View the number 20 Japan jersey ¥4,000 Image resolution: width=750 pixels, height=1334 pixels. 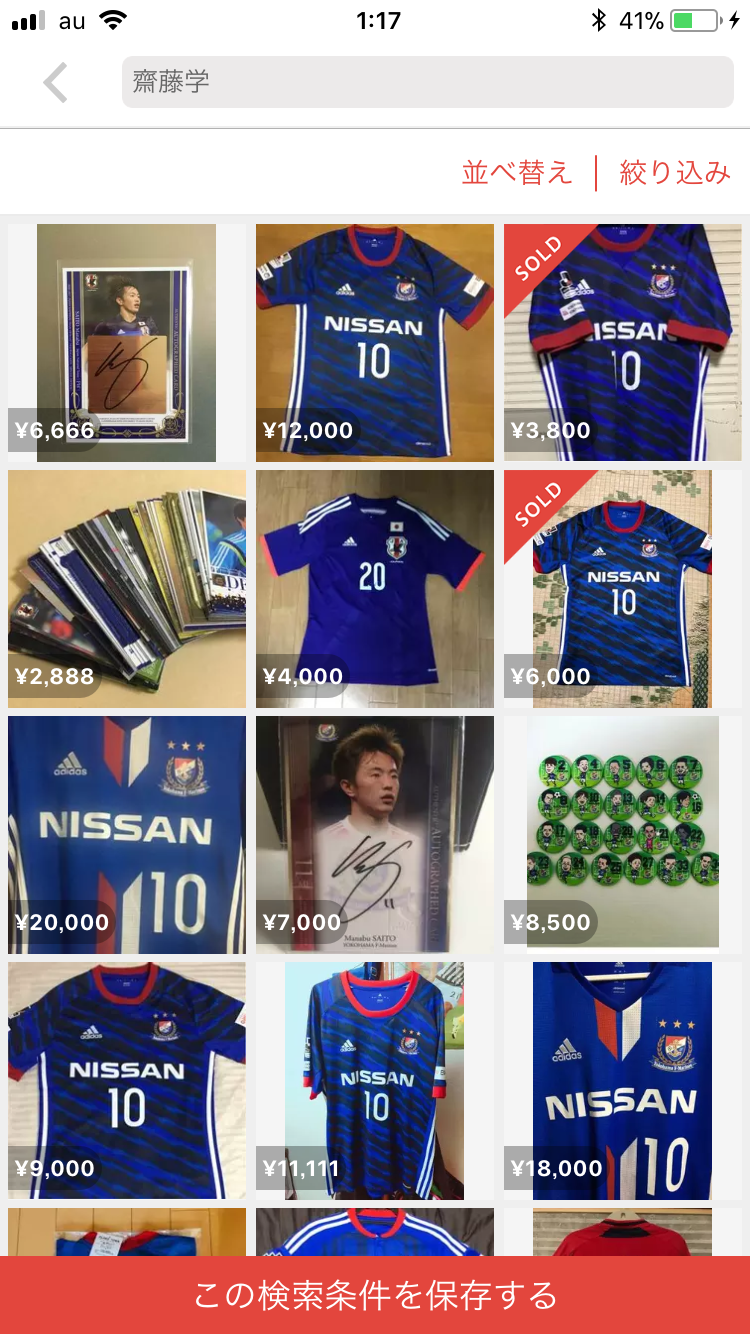coord(375,589)
